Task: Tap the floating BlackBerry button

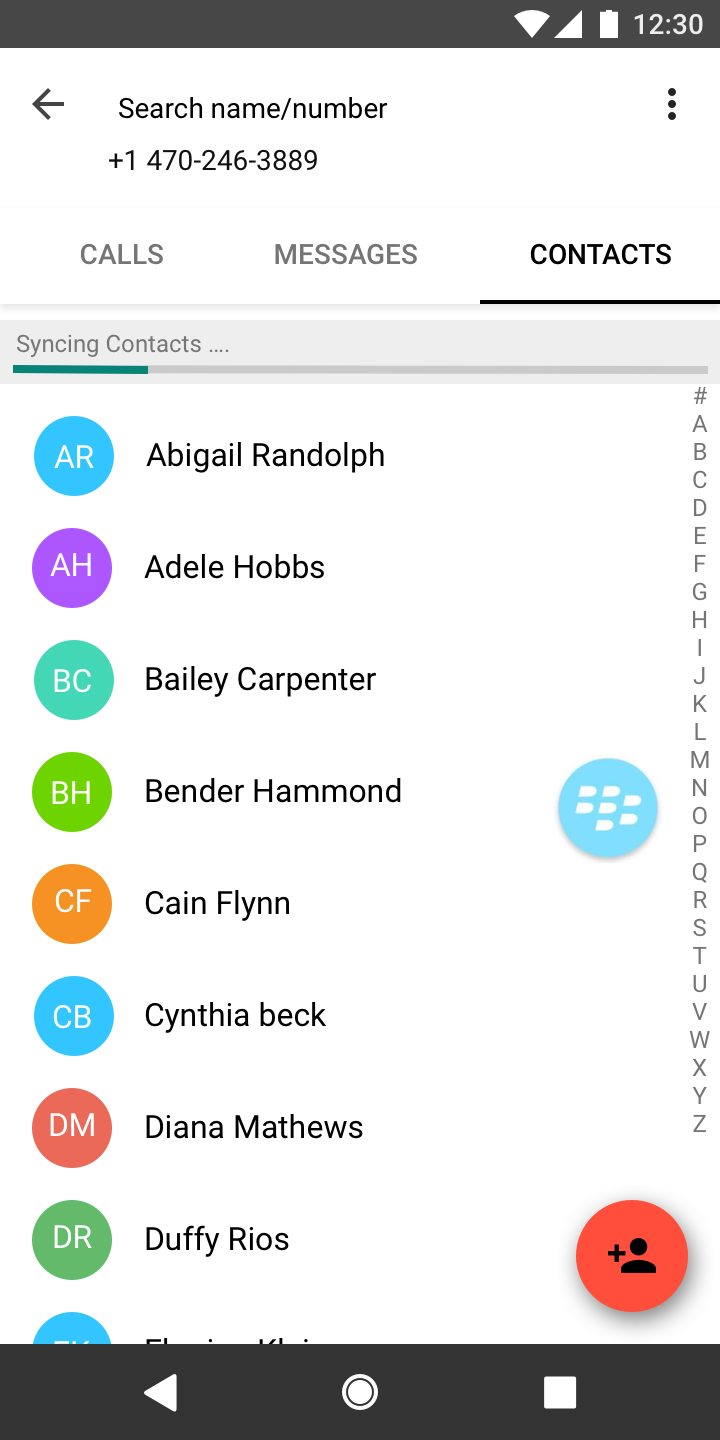Action: 608,808
